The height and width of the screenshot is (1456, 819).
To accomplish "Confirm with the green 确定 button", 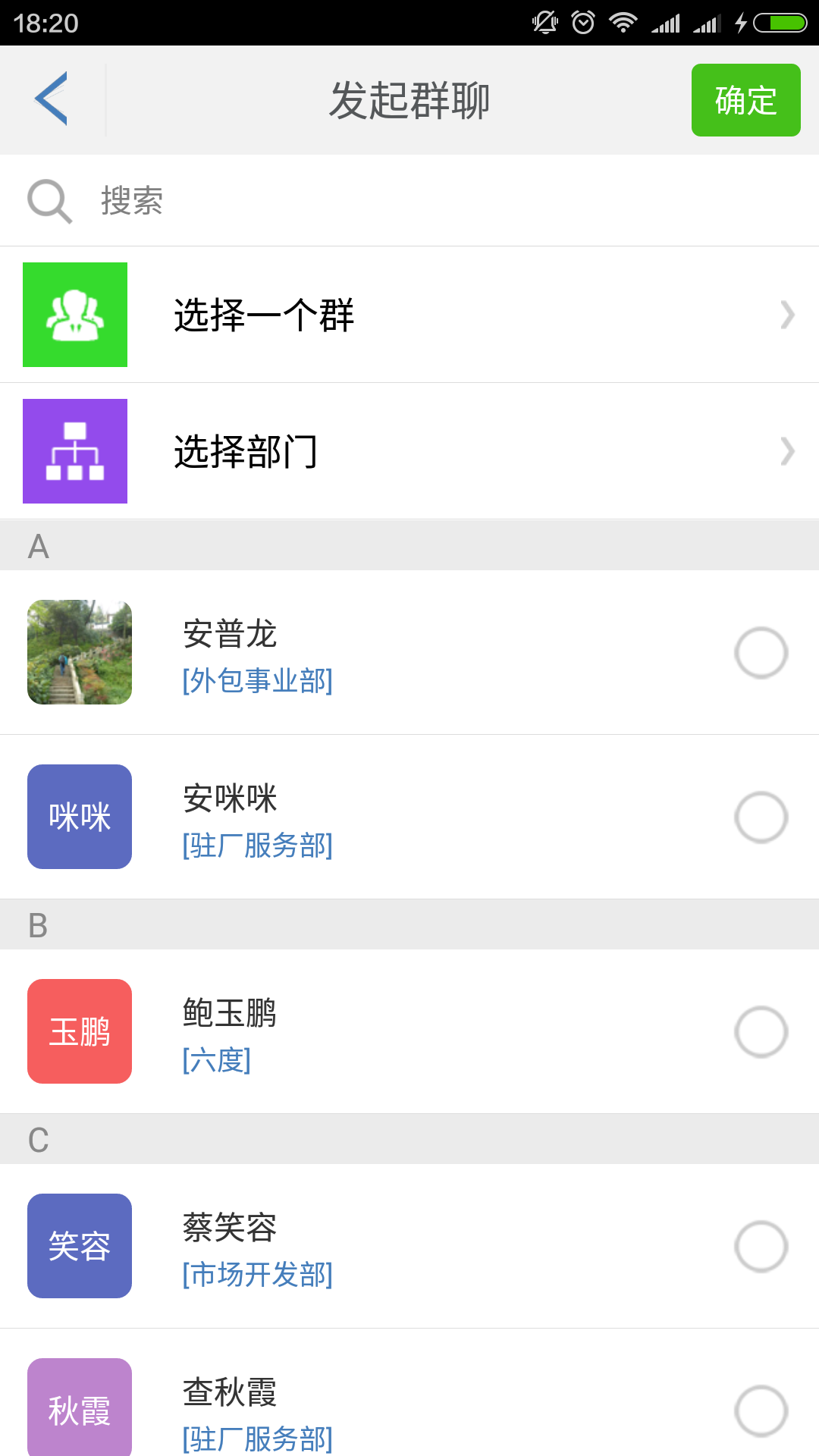I will [745, 100].
